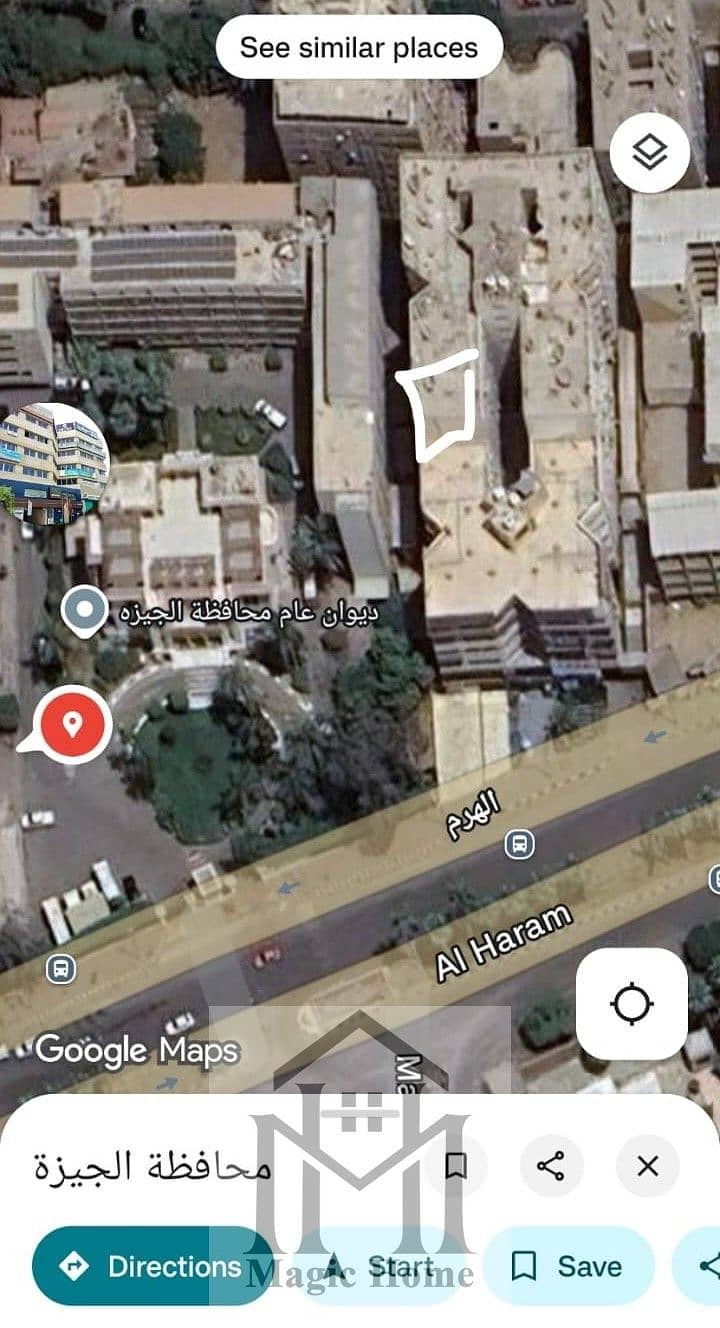Tap the red dropped pin marker
Viewport: 720px width, 1328px height.
pos(71,724)
